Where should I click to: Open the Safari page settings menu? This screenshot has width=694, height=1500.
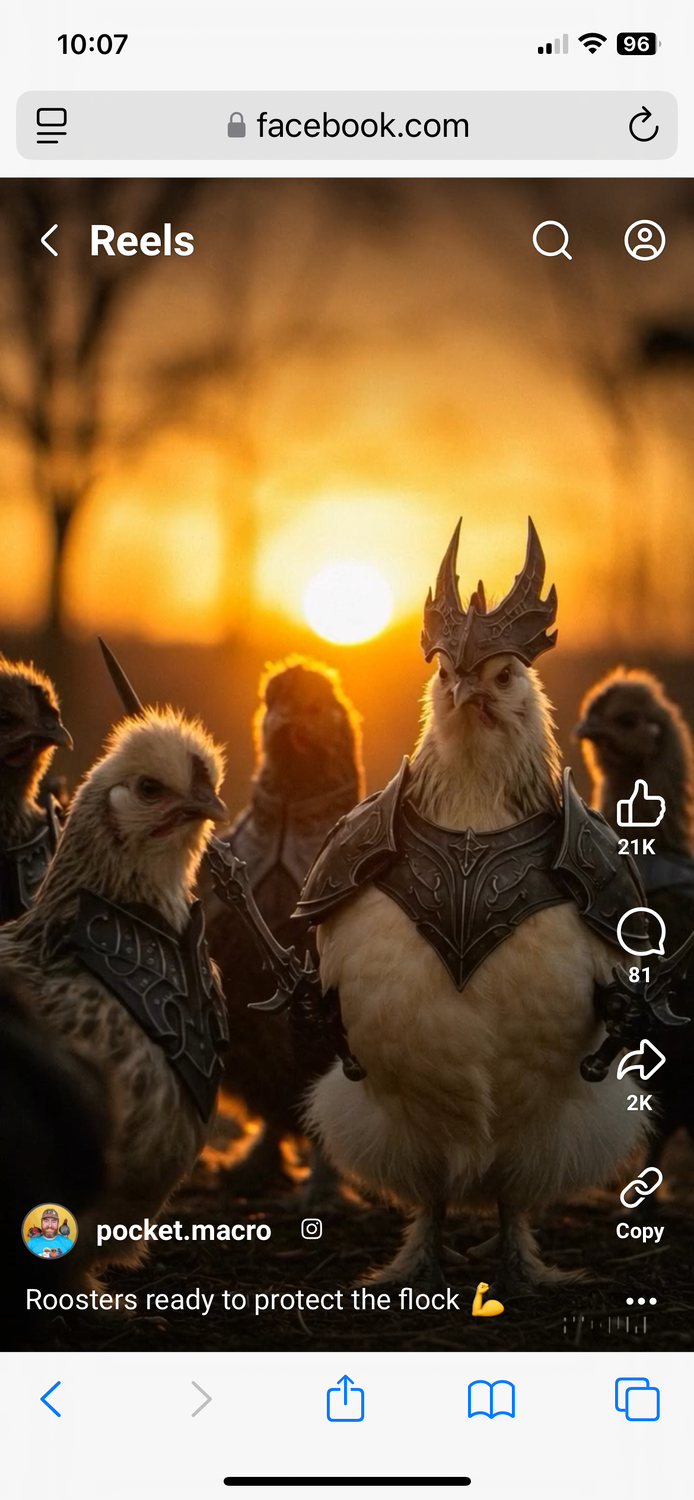pos(52,126)
